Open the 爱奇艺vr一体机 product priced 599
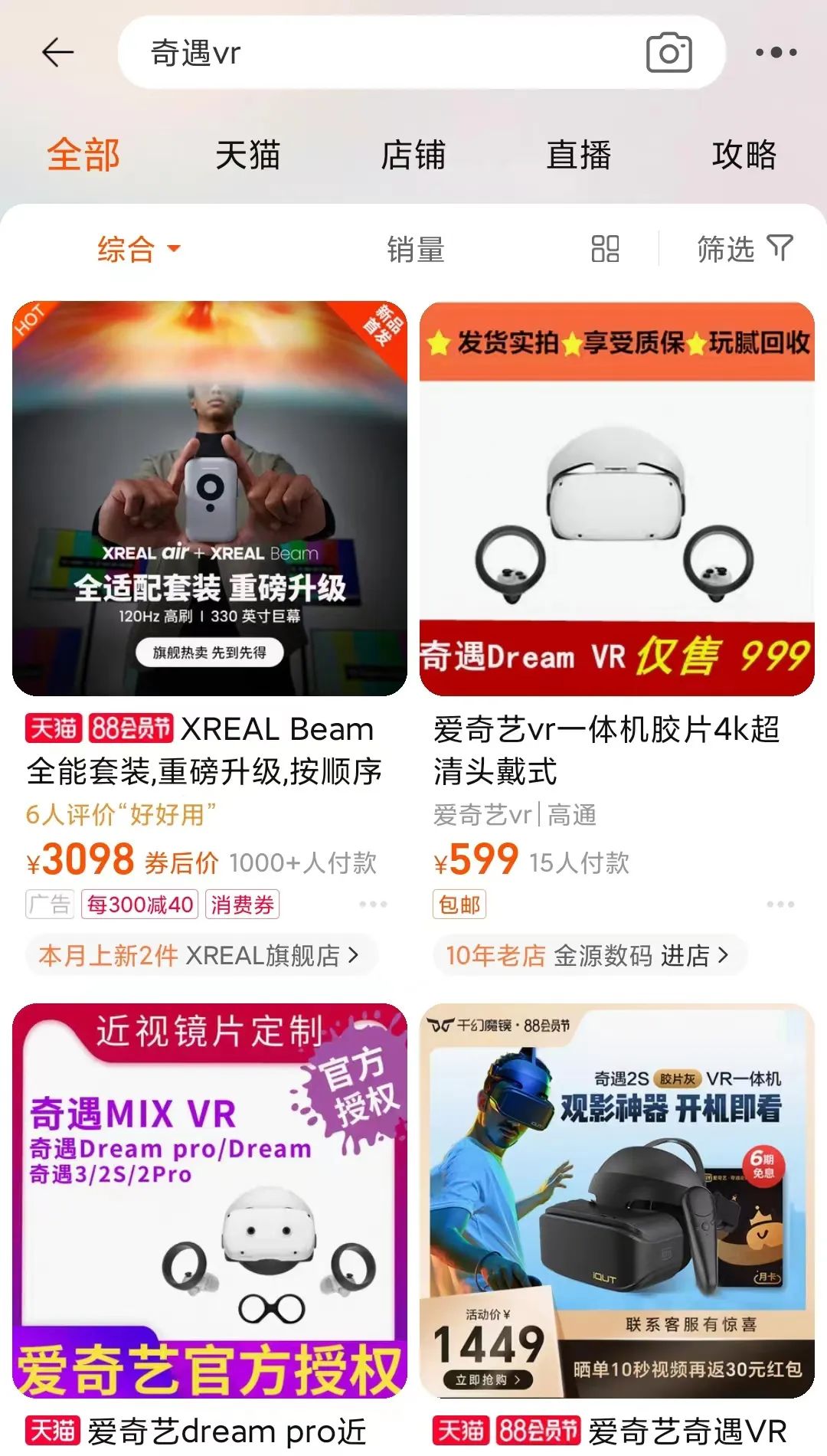The width and height of the screenshot is (827, 1456). (x=616, y=498)
